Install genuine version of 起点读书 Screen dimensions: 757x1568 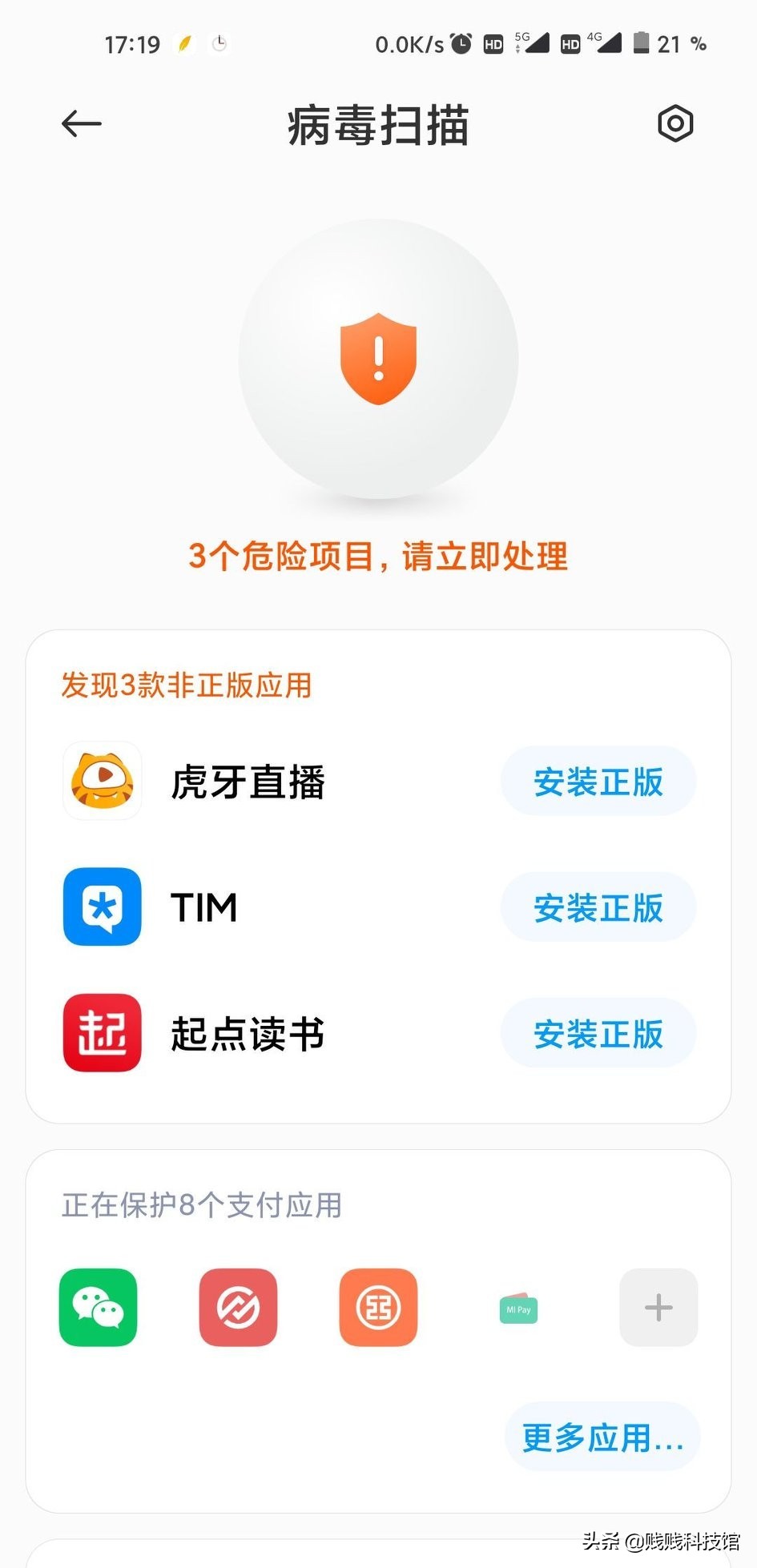click(x=598, y=1033)
